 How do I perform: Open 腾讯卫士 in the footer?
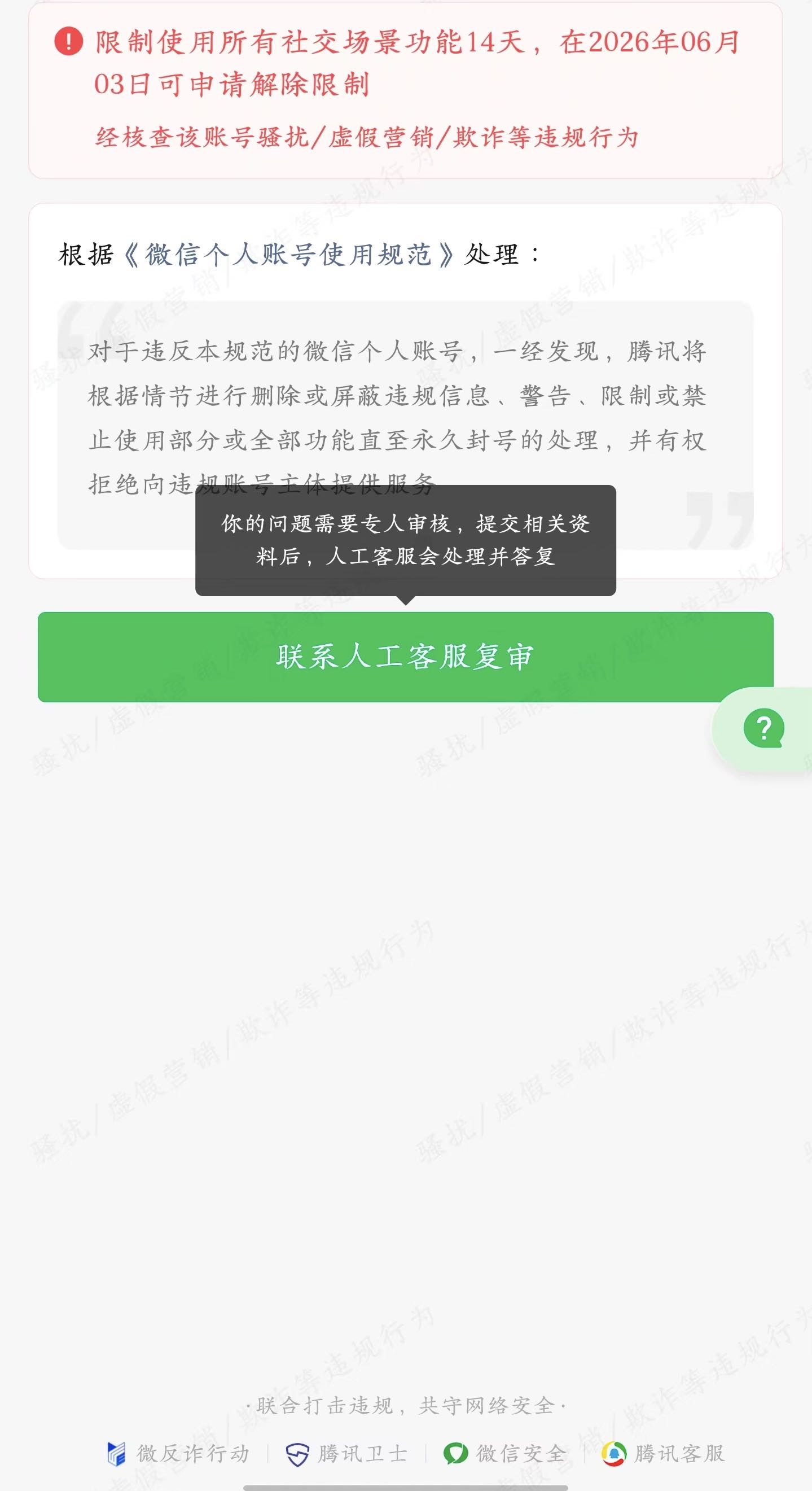[347, 1453]
